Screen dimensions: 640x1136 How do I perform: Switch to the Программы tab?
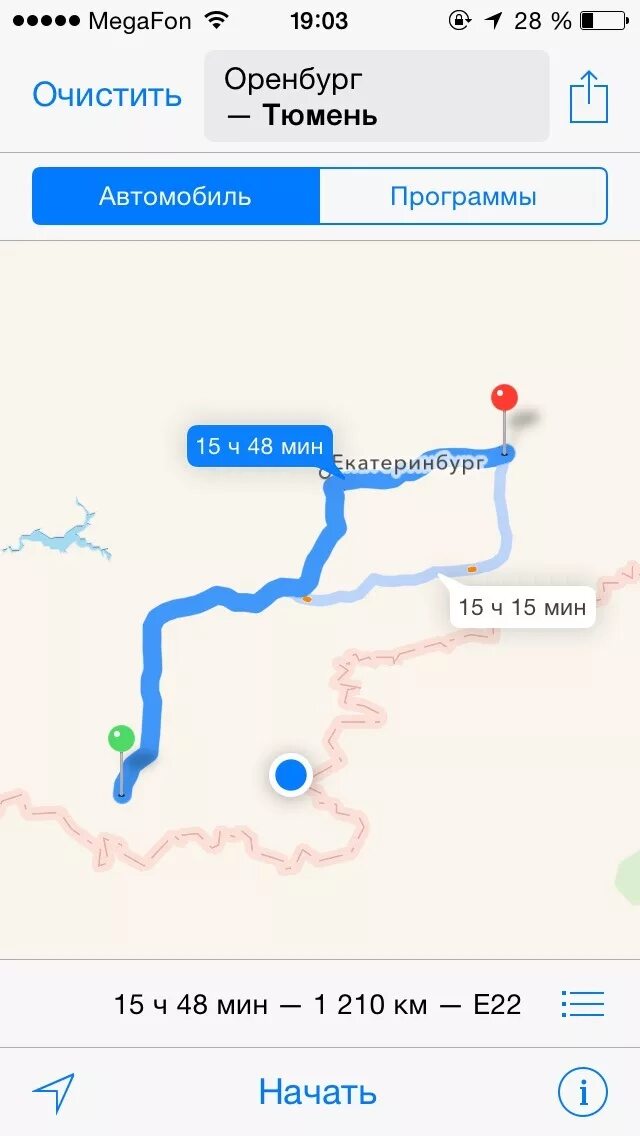463,196
